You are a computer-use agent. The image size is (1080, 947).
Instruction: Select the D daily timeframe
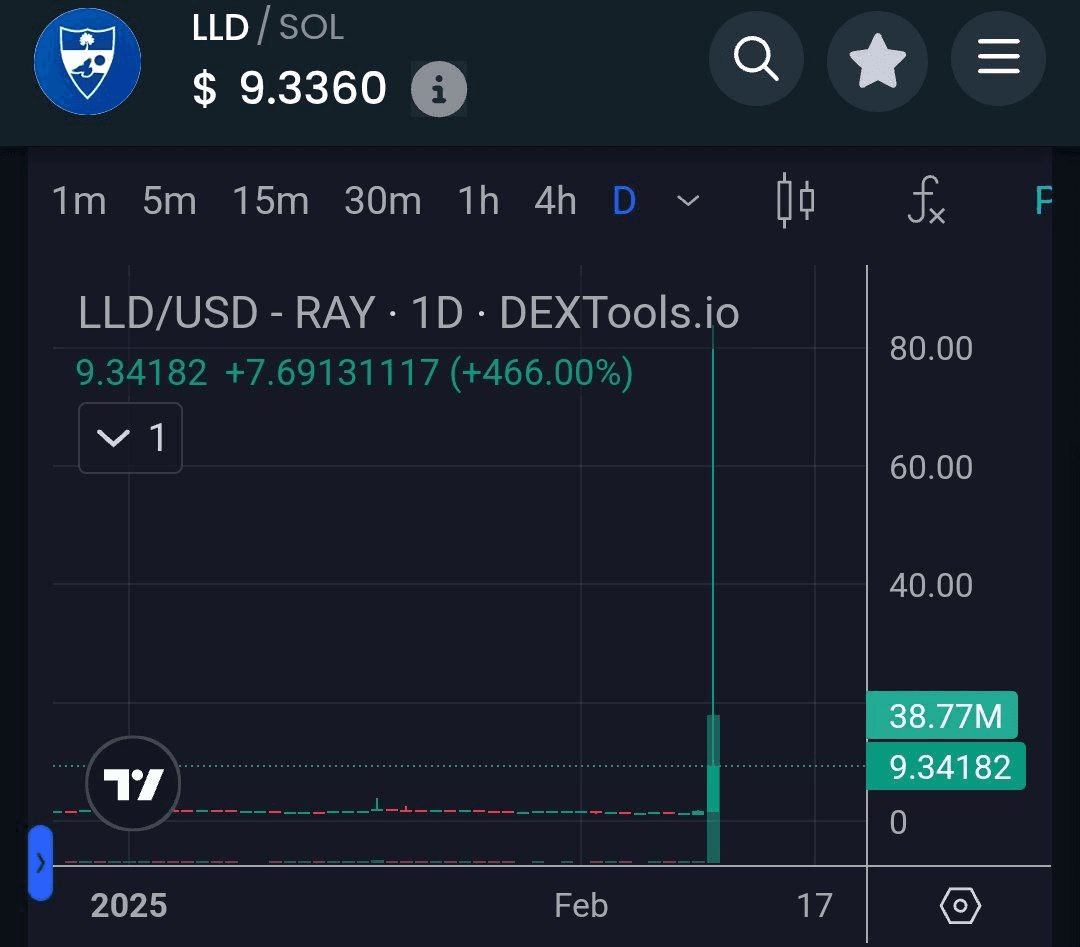(x=624, y=201)
